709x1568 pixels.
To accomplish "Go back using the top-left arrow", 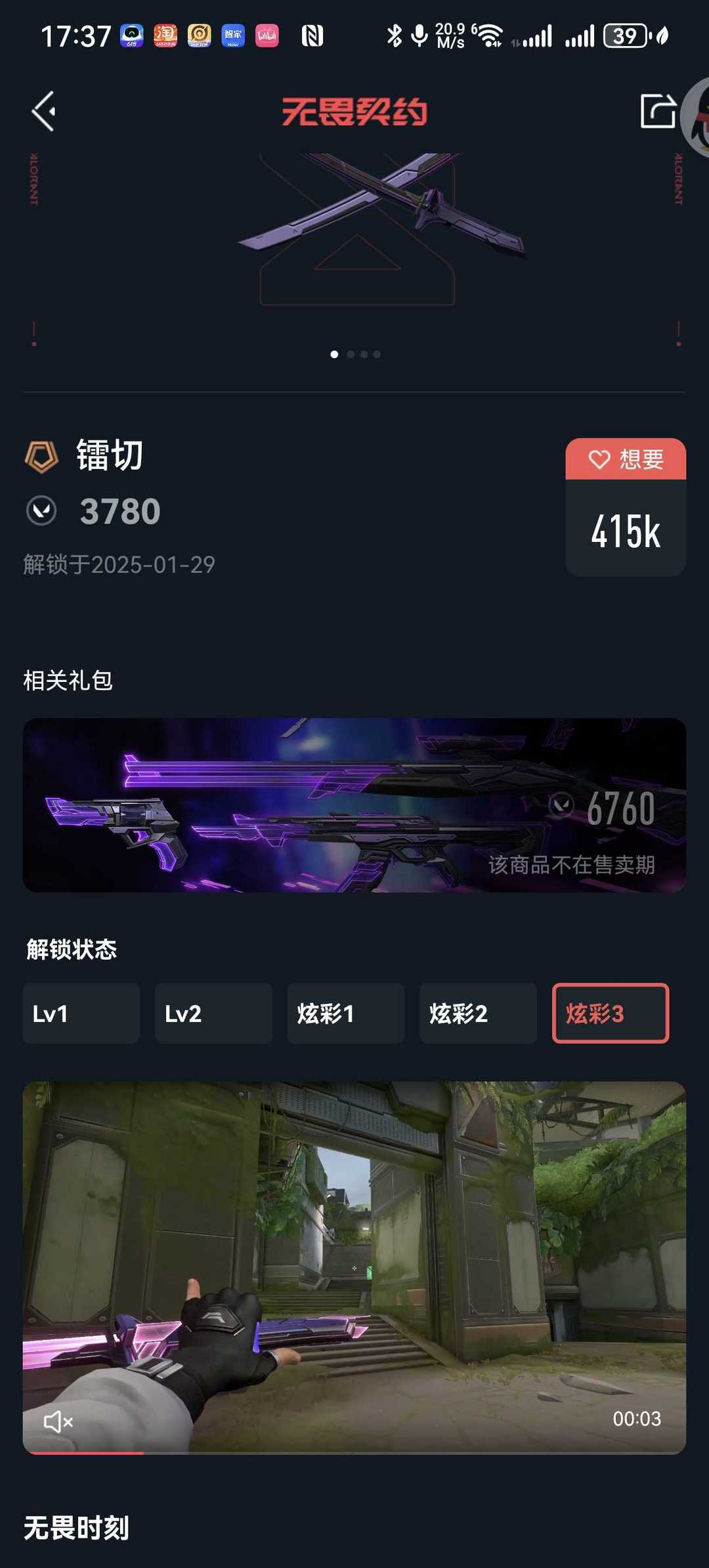I will point(43,111).
